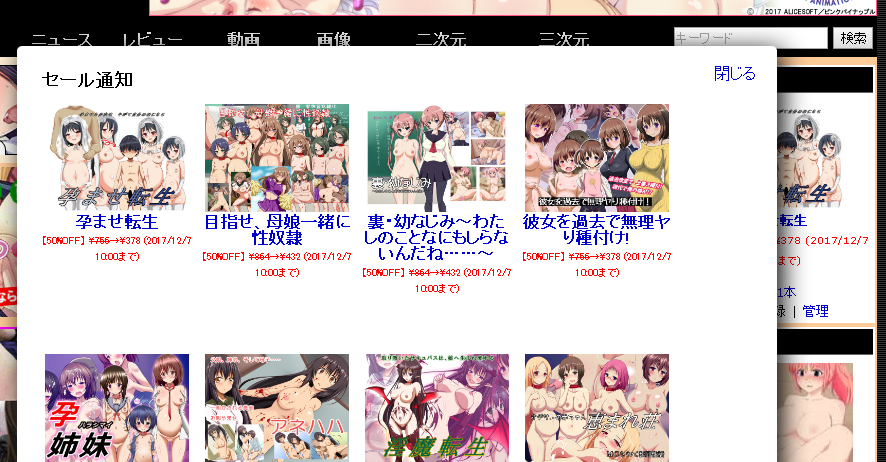Open the アネハハ sale item tile
Screen dimensions: 886x462
(x=277, y=407)
